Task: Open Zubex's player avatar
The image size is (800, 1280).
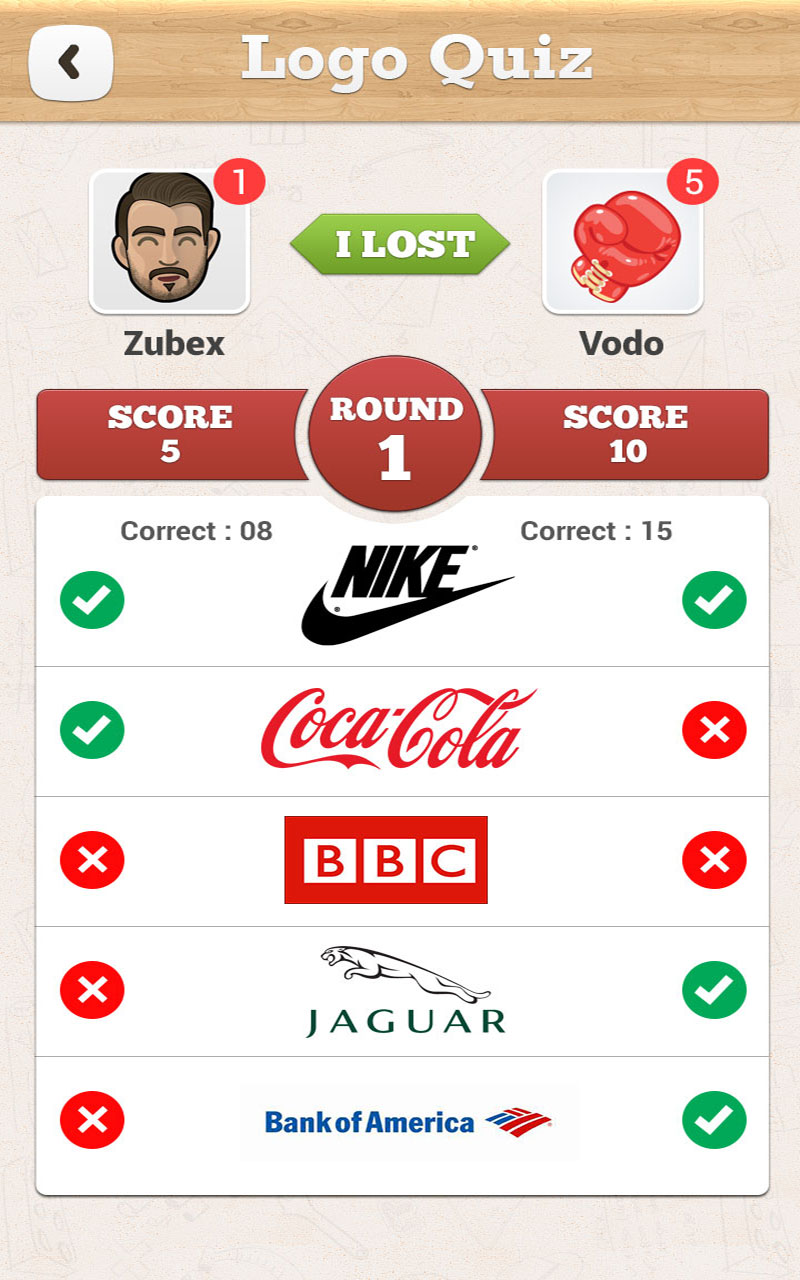Action: tap(169, 241)
